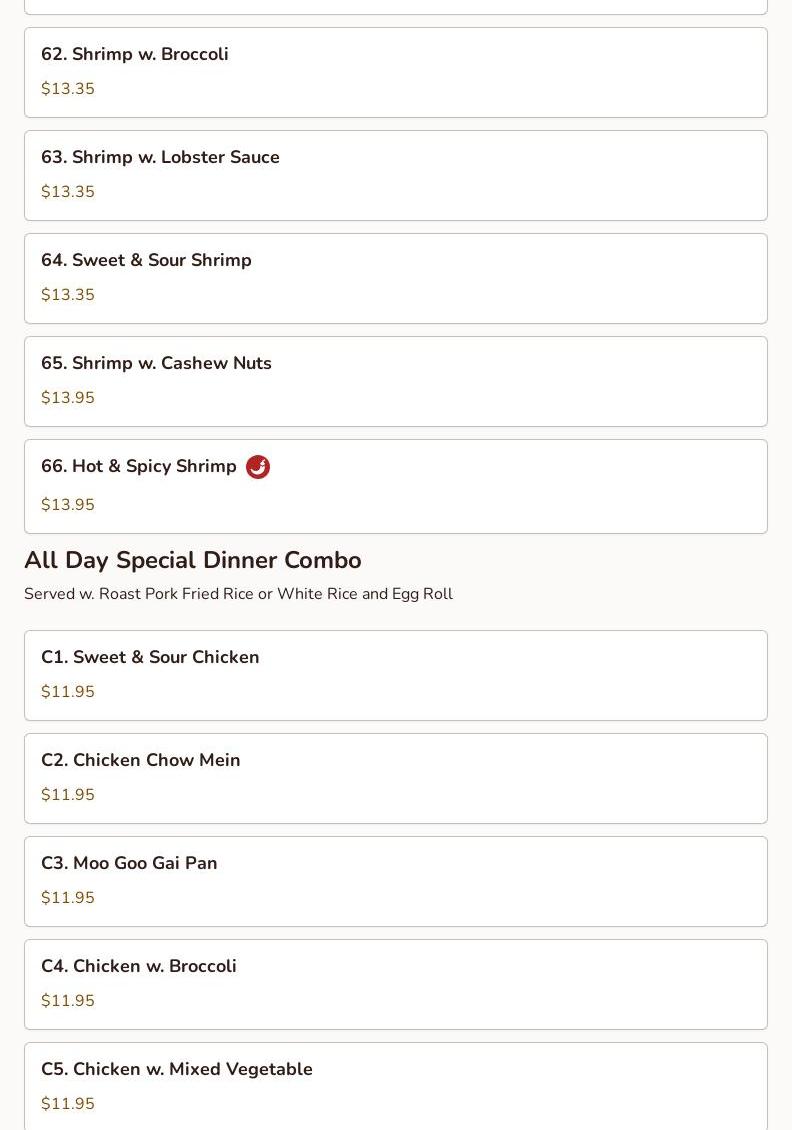
Task: Open 65. Shrimp w. Cashew Nuts
Action: (x=396, y=381)
